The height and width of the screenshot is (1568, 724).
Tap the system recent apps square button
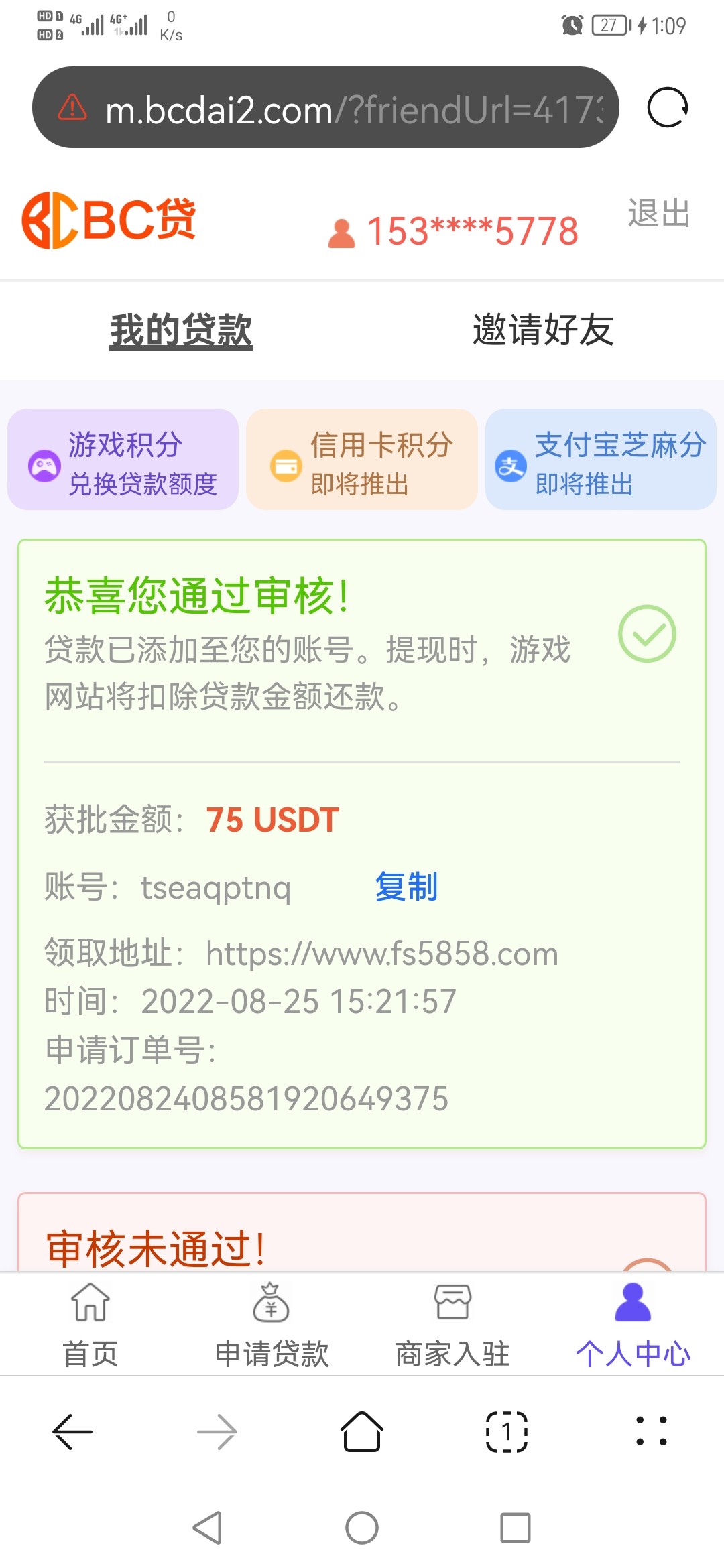click(516, 1528)
